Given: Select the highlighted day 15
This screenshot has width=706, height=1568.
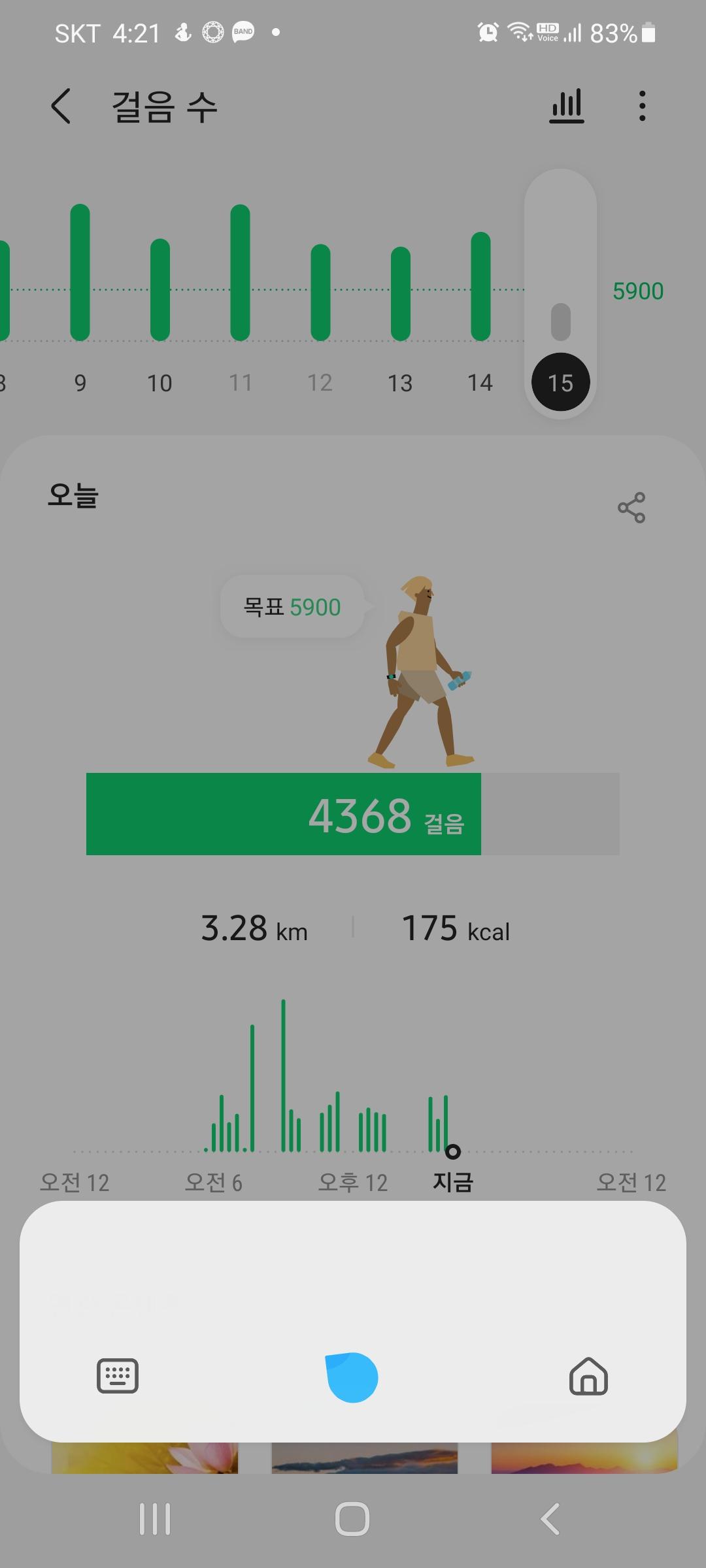Looking at the screenshot, I should point(560,382).
